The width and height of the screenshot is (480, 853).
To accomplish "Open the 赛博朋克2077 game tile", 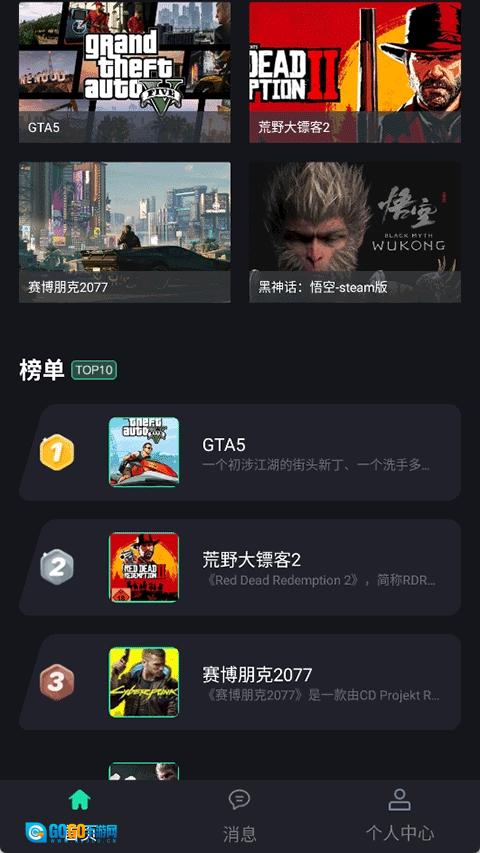I will pyautogui.click(x=125, y=232).
